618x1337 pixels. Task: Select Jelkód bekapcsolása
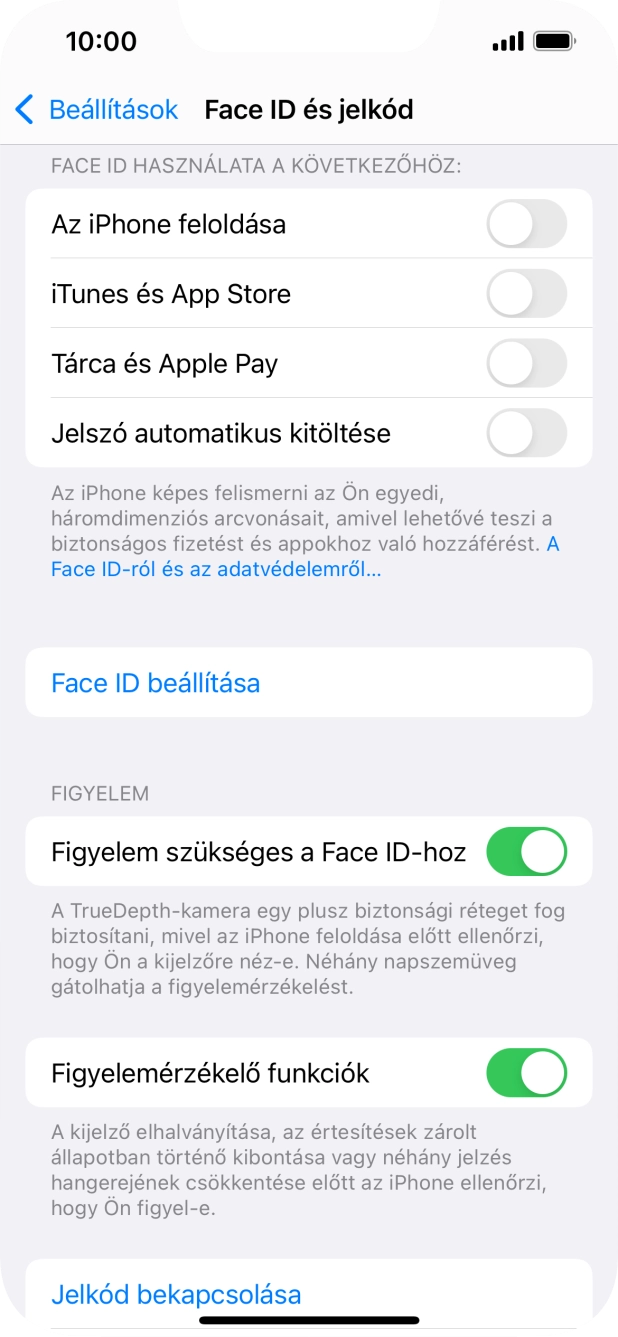point(176,1295)
